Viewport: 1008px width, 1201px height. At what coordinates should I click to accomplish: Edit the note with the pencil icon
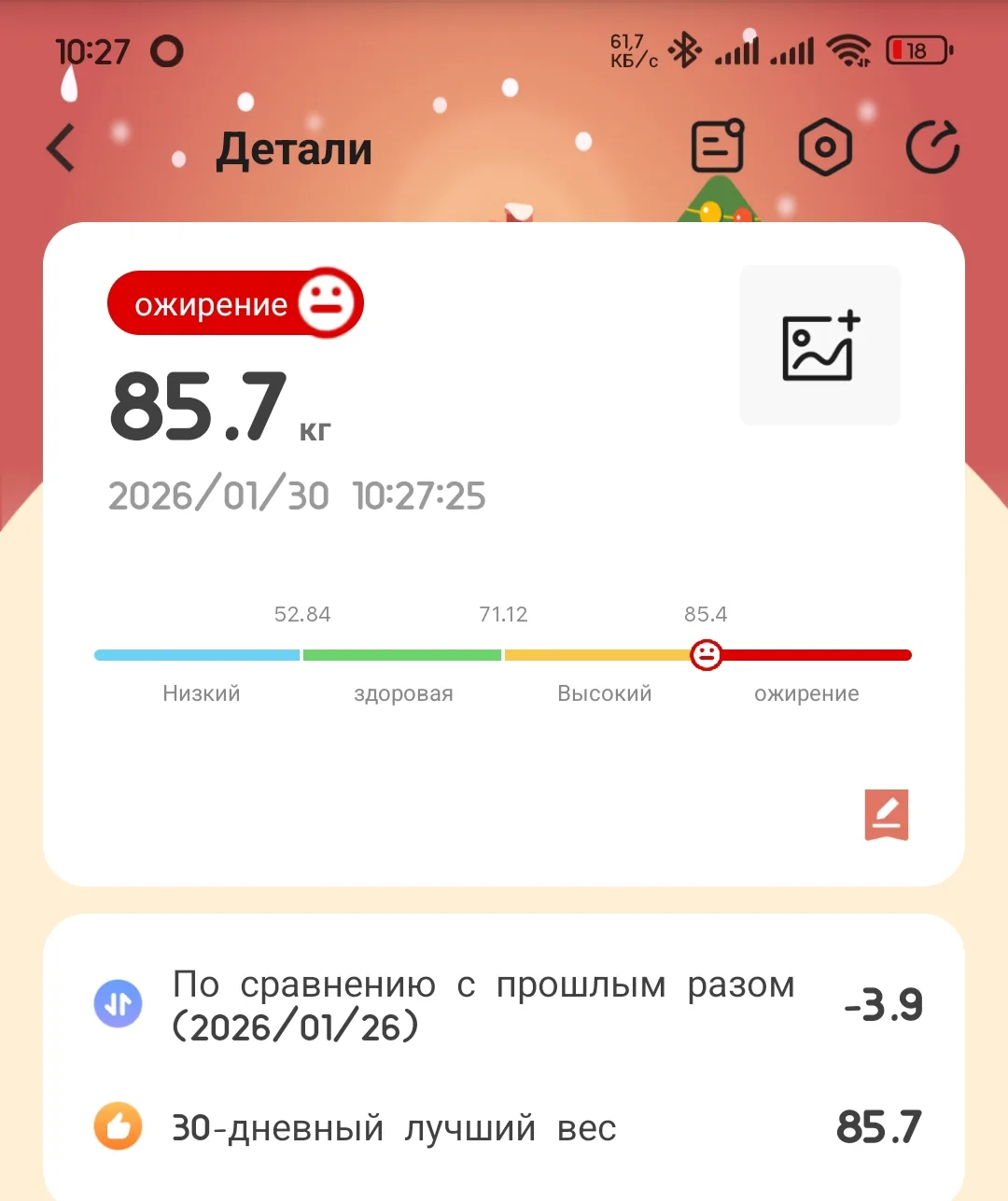coord(886,815)
